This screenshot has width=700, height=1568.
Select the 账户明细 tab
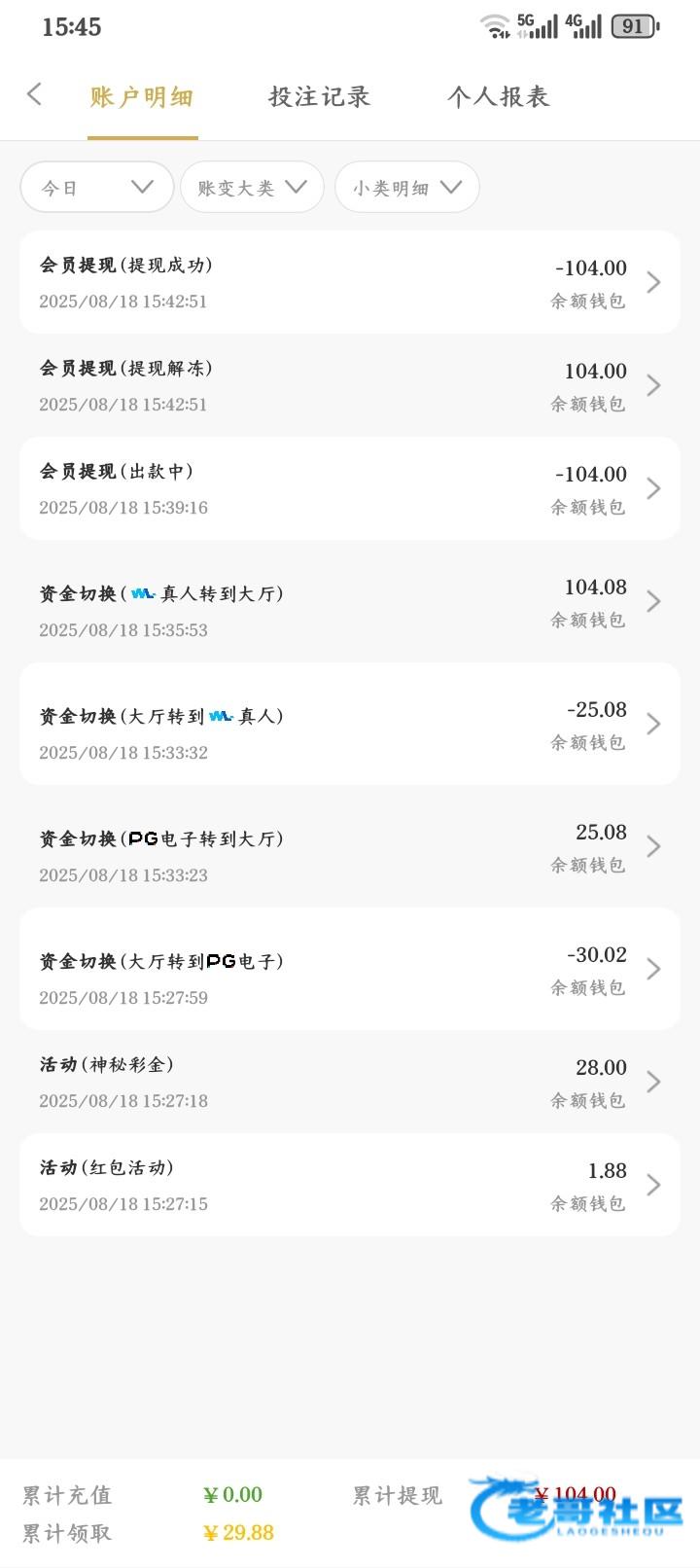coord(142,96)
